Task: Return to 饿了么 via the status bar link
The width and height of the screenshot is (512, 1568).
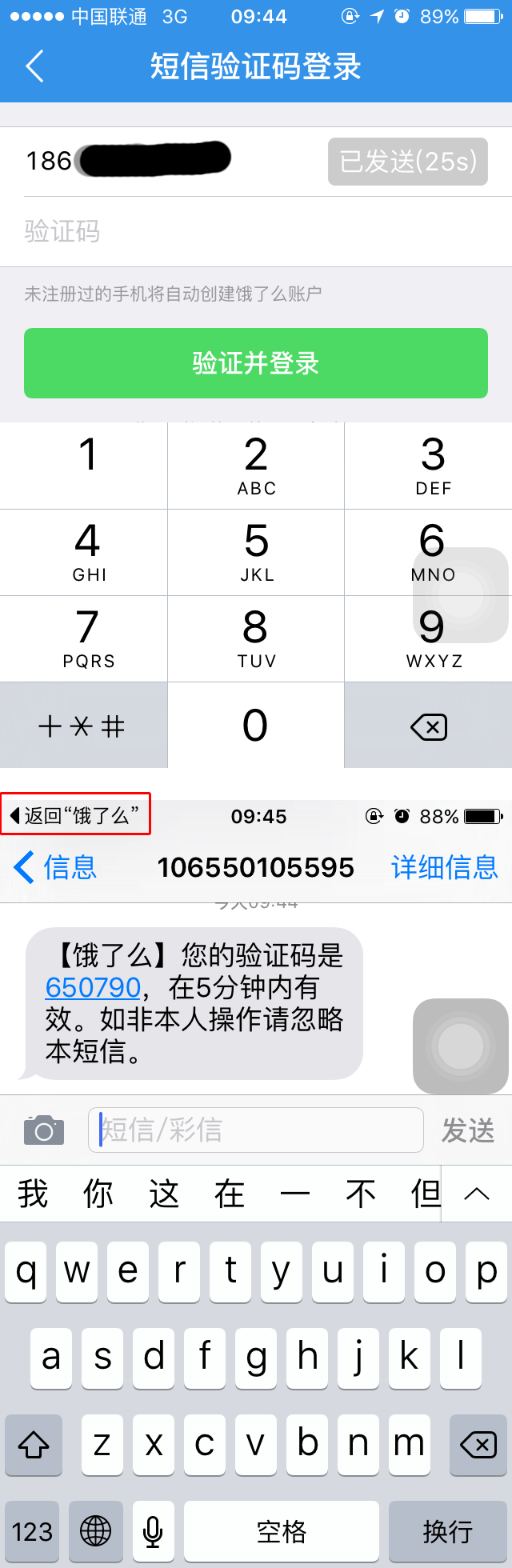Action: point(75,816)
